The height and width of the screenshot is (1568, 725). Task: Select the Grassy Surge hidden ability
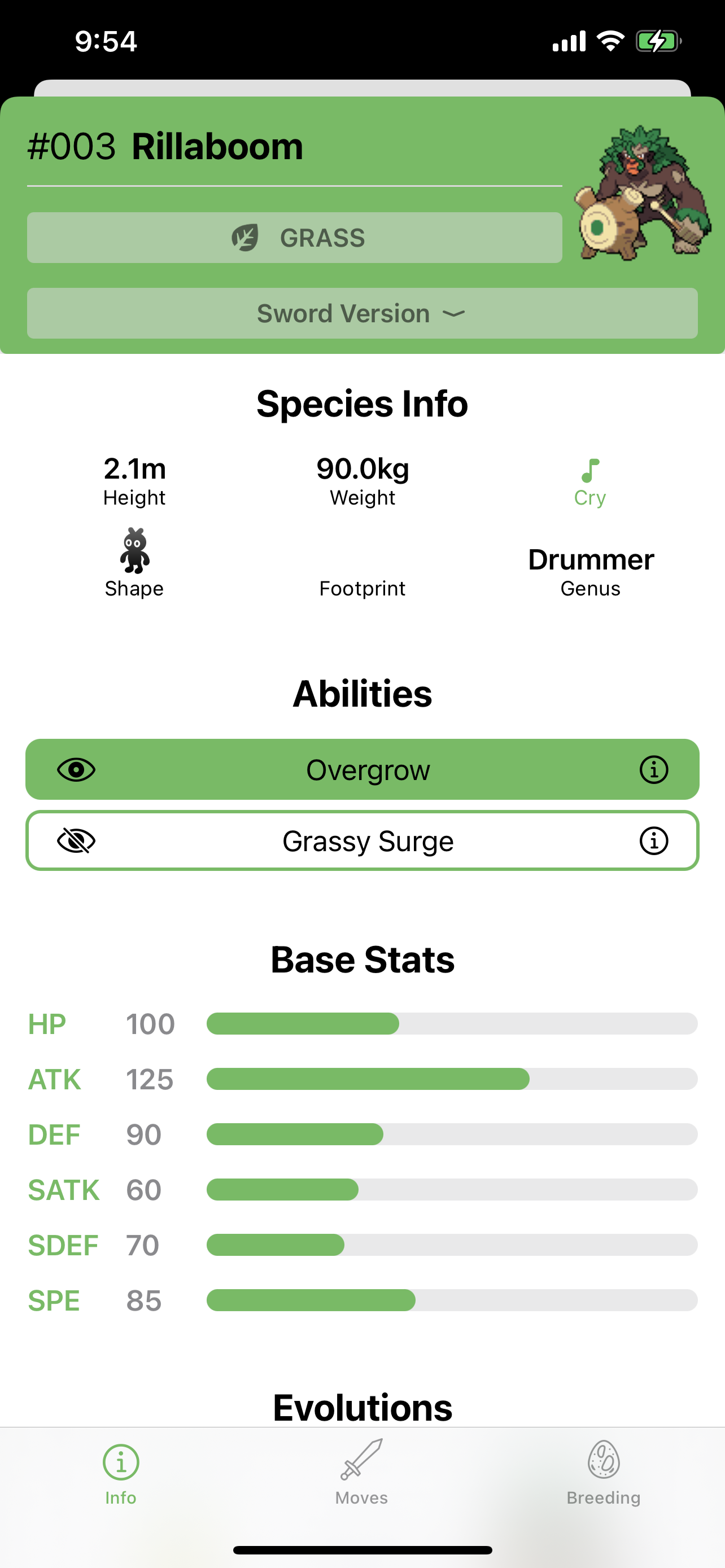click(362, 840)
